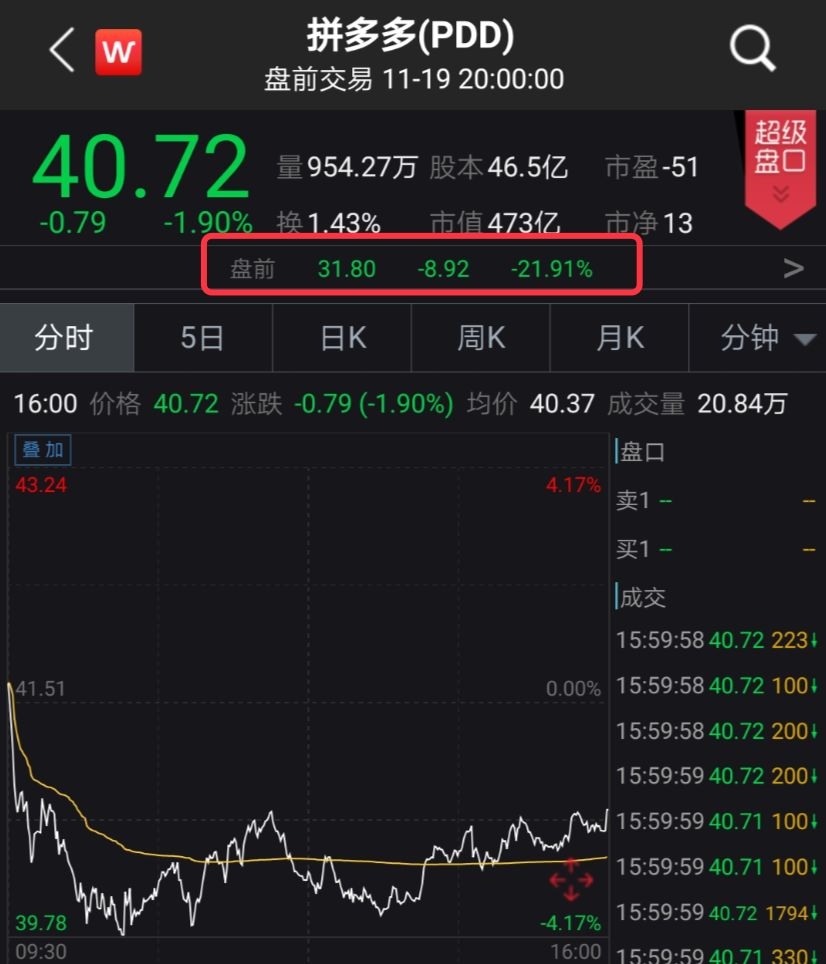Tap the red four-arrow expand chart icon
This screenshot has height=964, width=826.
(571, 880)
